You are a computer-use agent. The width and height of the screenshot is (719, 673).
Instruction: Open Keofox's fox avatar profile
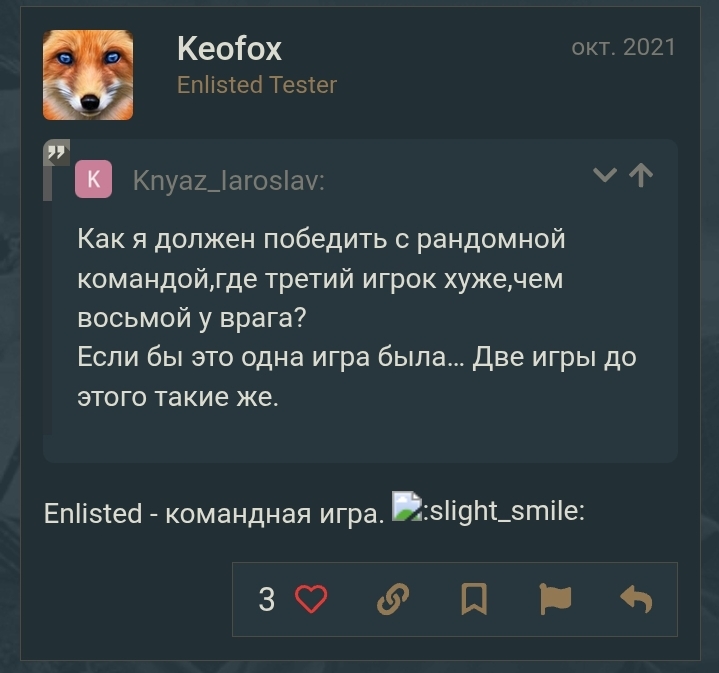88,74
